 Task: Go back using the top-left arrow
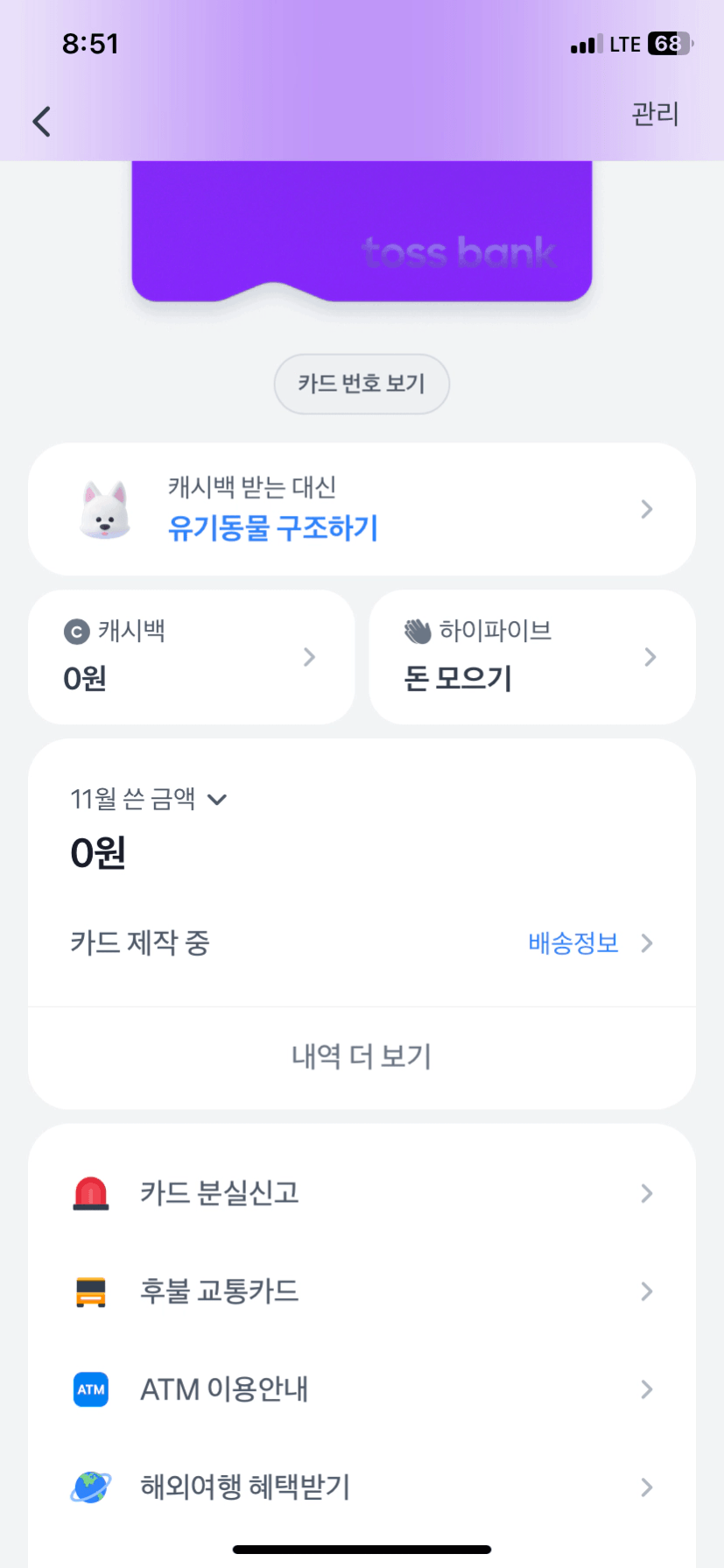coord(41,121)
